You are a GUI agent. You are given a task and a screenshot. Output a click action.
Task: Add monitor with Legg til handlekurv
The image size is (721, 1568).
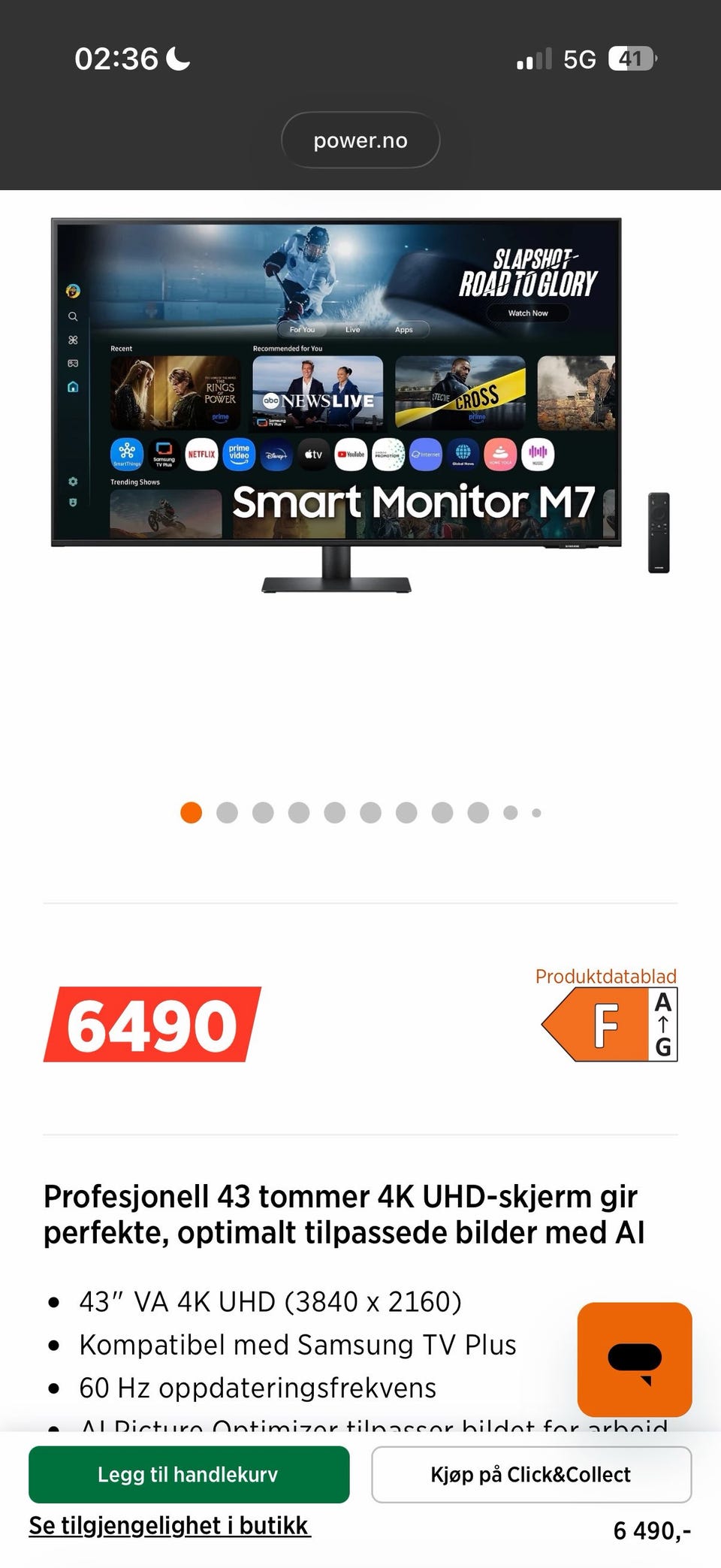click(189, 1474)
